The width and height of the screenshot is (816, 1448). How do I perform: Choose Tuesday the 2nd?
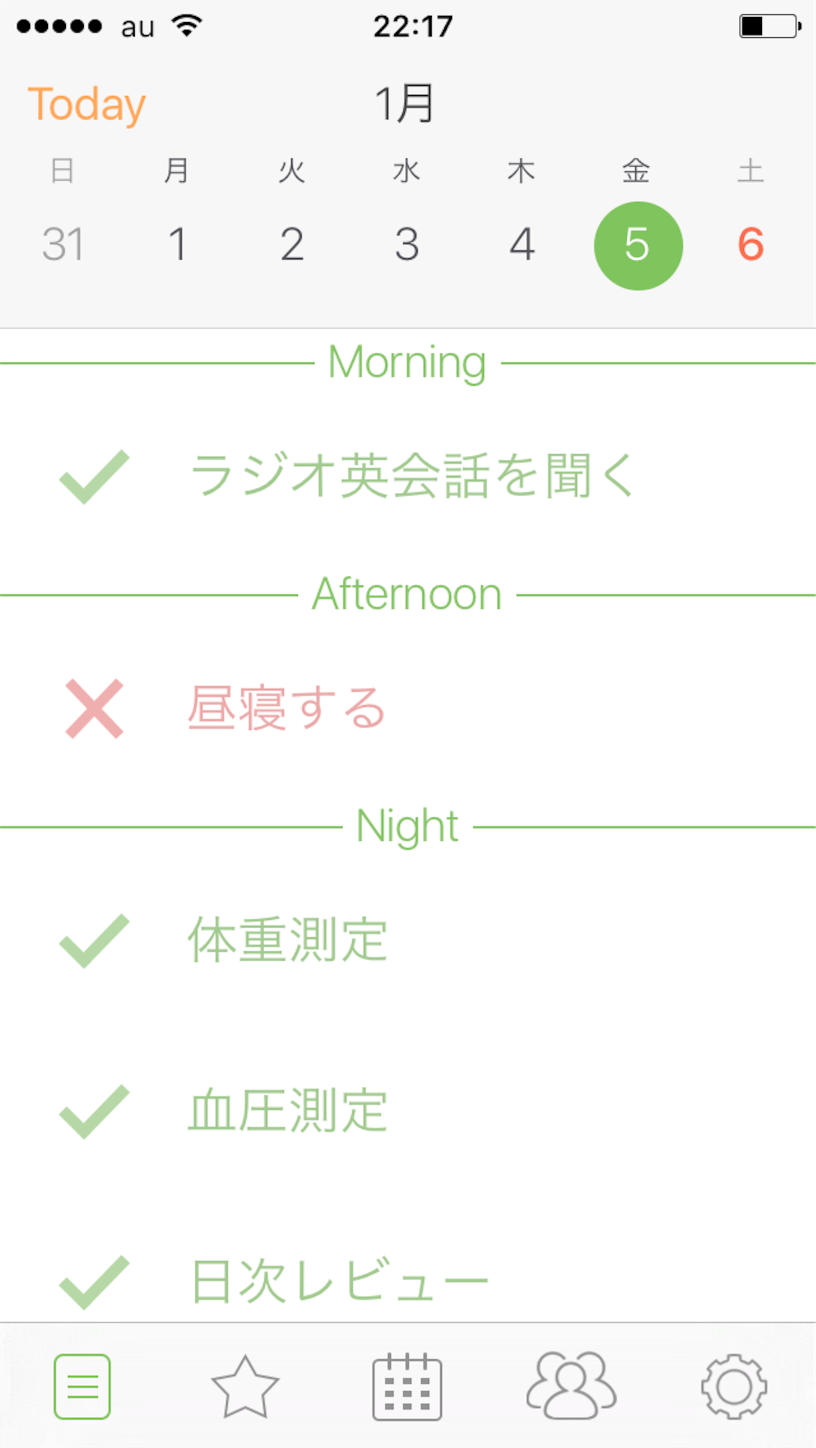pyautogui.click(x=292, y=245)
